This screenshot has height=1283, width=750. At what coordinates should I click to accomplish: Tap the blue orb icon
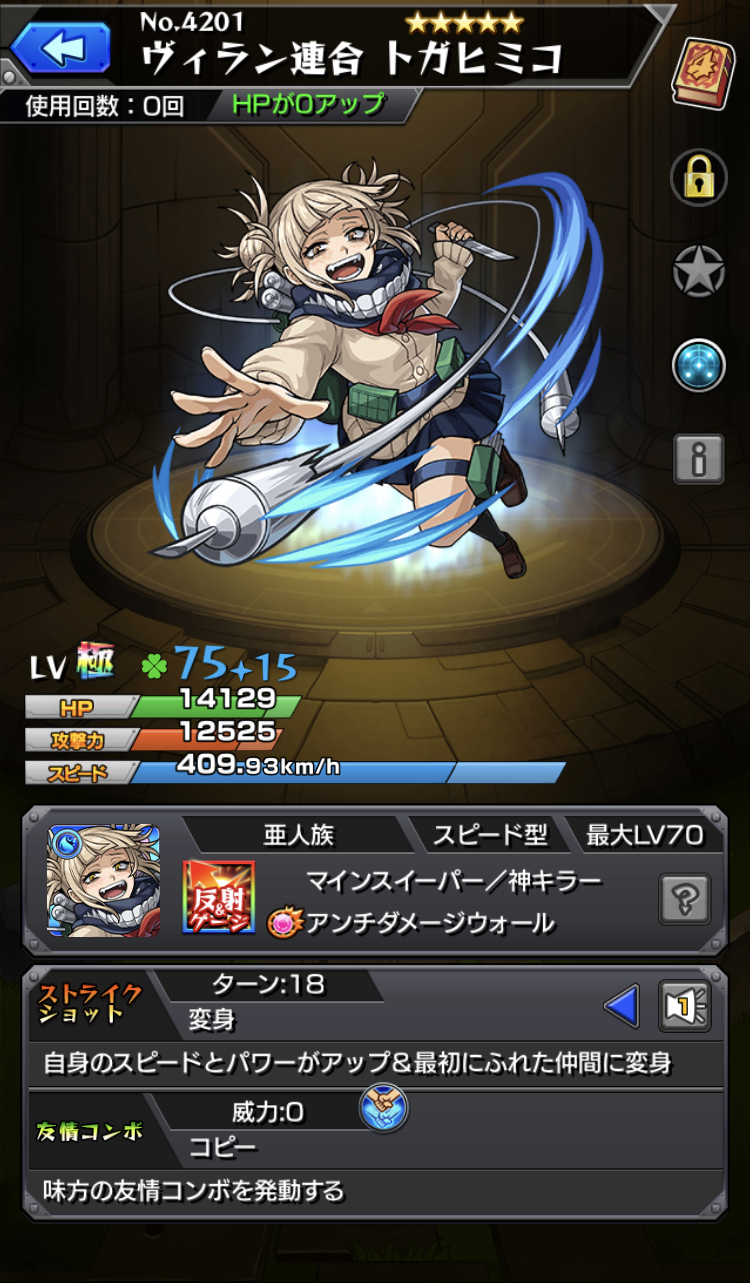[698, 363]
